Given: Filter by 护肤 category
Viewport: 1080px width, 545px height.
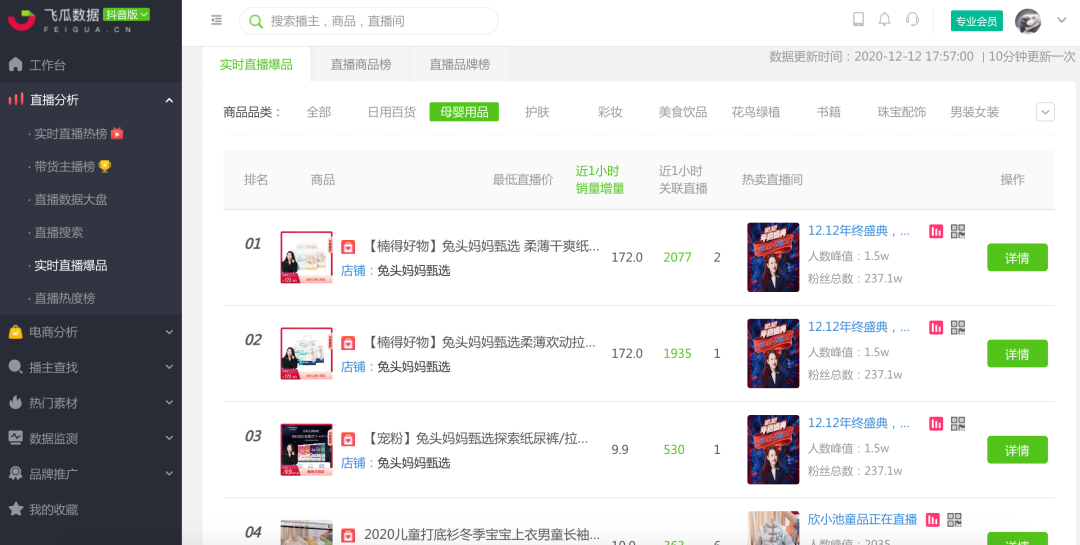Looking at the screenshot, I should coord(537,112).
